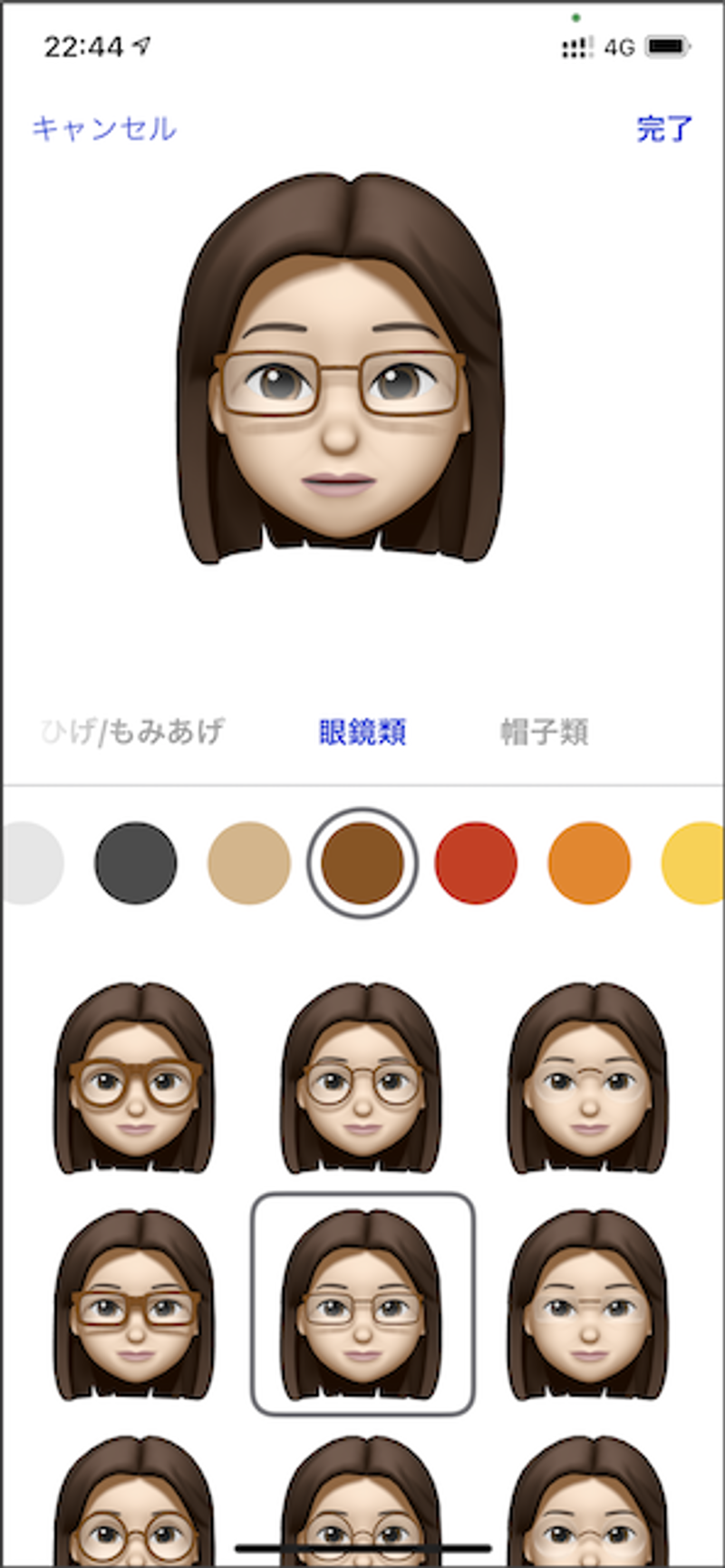Choose the dark gray frame color
Viewport: 725px width, 1568px height.
[x=136, y=863]
